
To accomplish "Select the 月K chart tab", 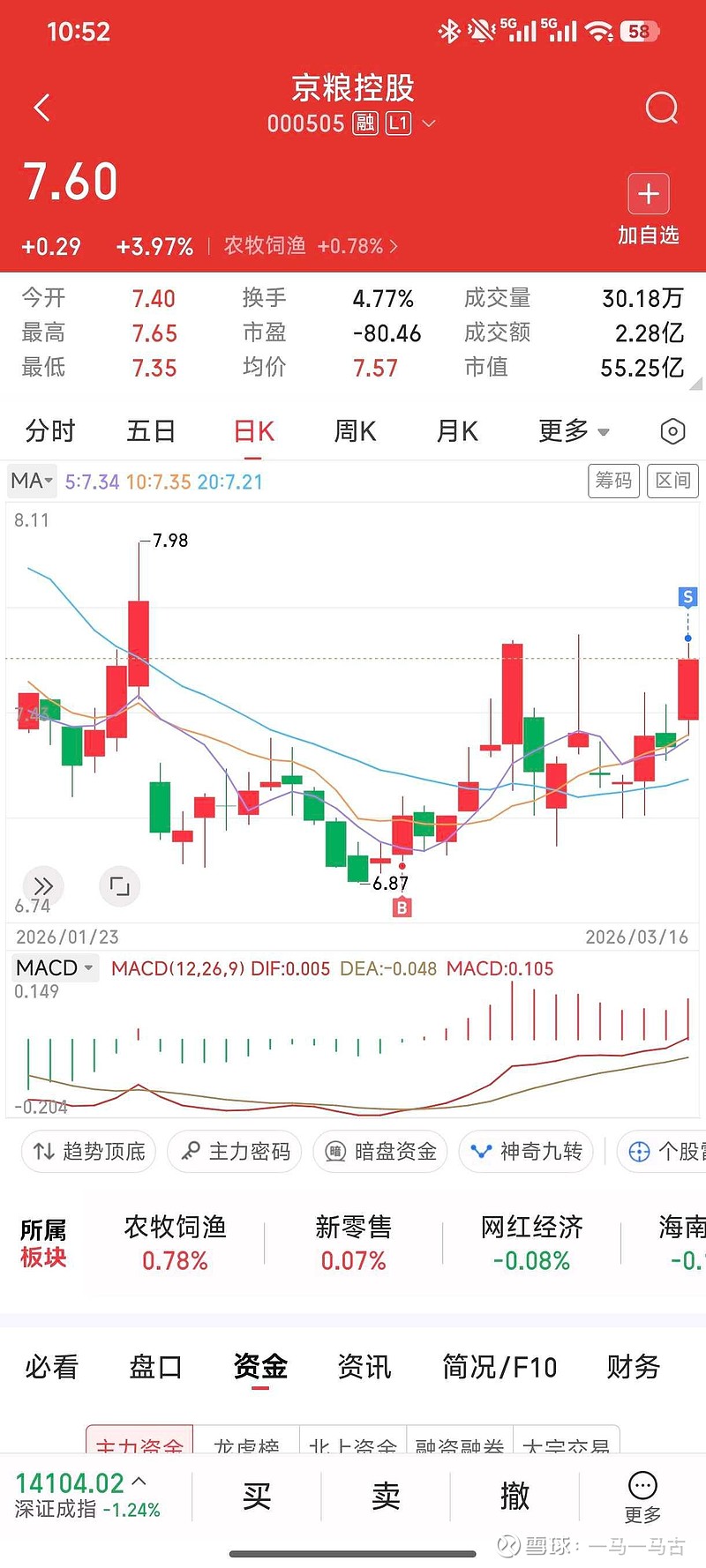I will pos(457,431).
